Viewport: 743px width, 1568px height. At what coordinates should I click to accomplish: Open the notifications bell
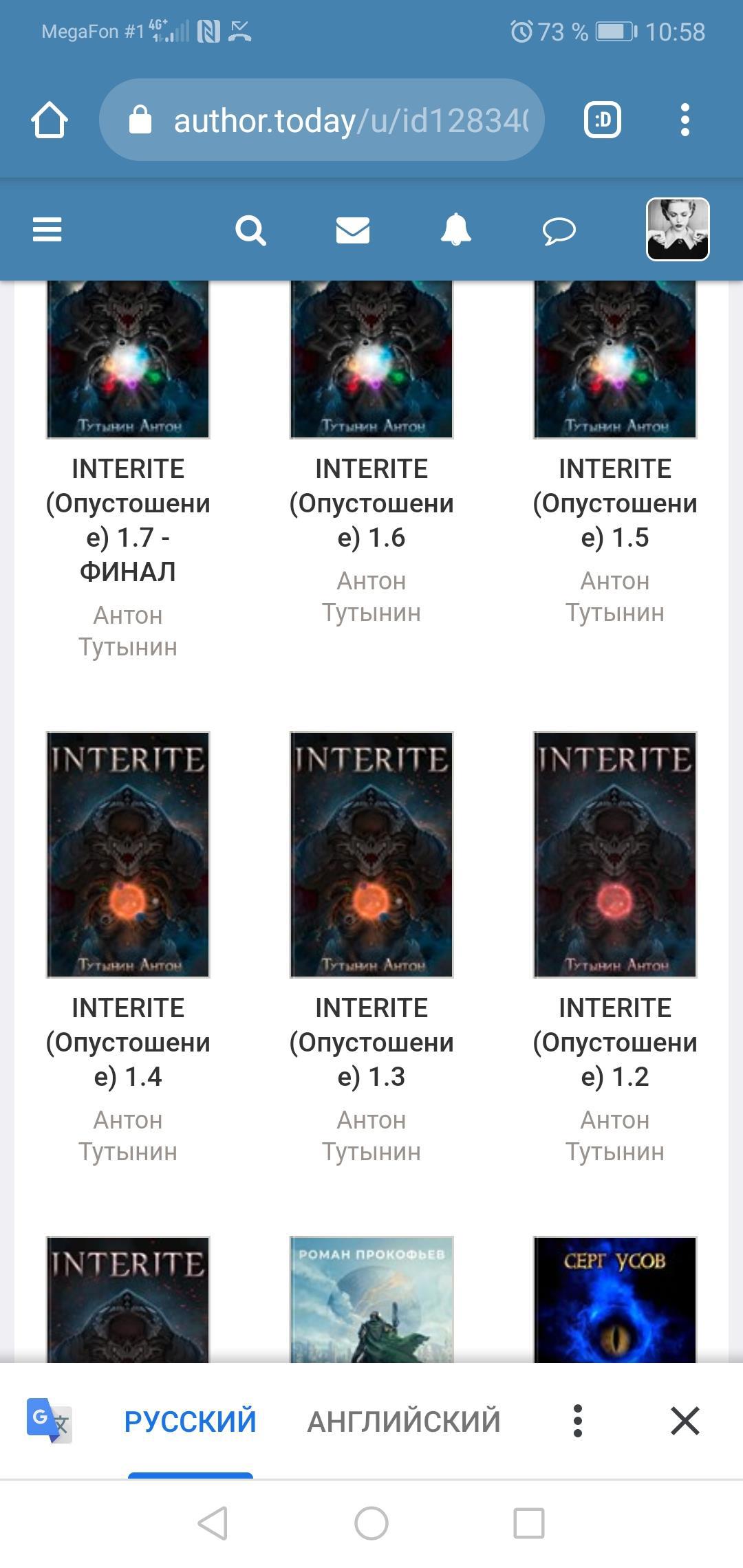(x=455, y=230)
